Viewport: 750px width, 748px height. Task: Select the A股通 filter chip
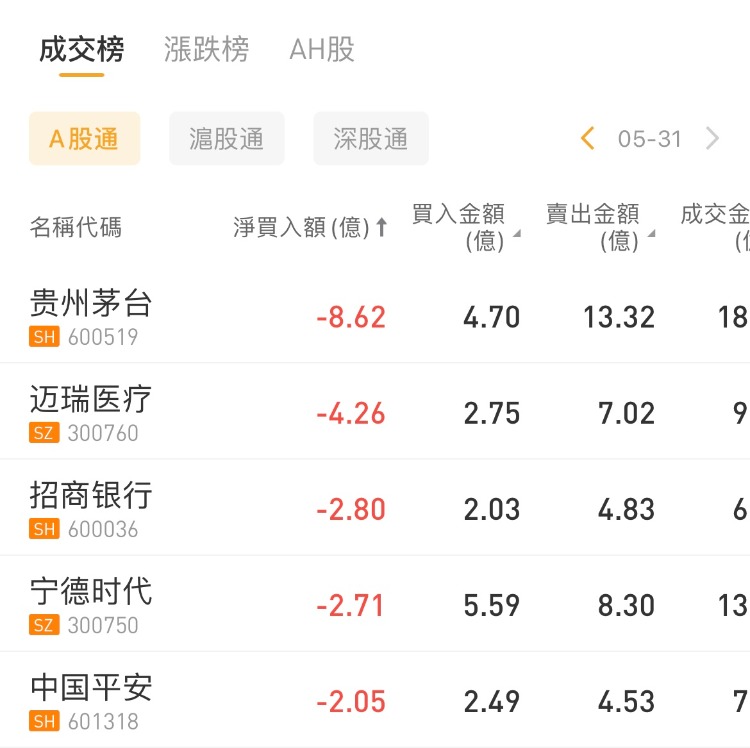click(x=84, y=139)
